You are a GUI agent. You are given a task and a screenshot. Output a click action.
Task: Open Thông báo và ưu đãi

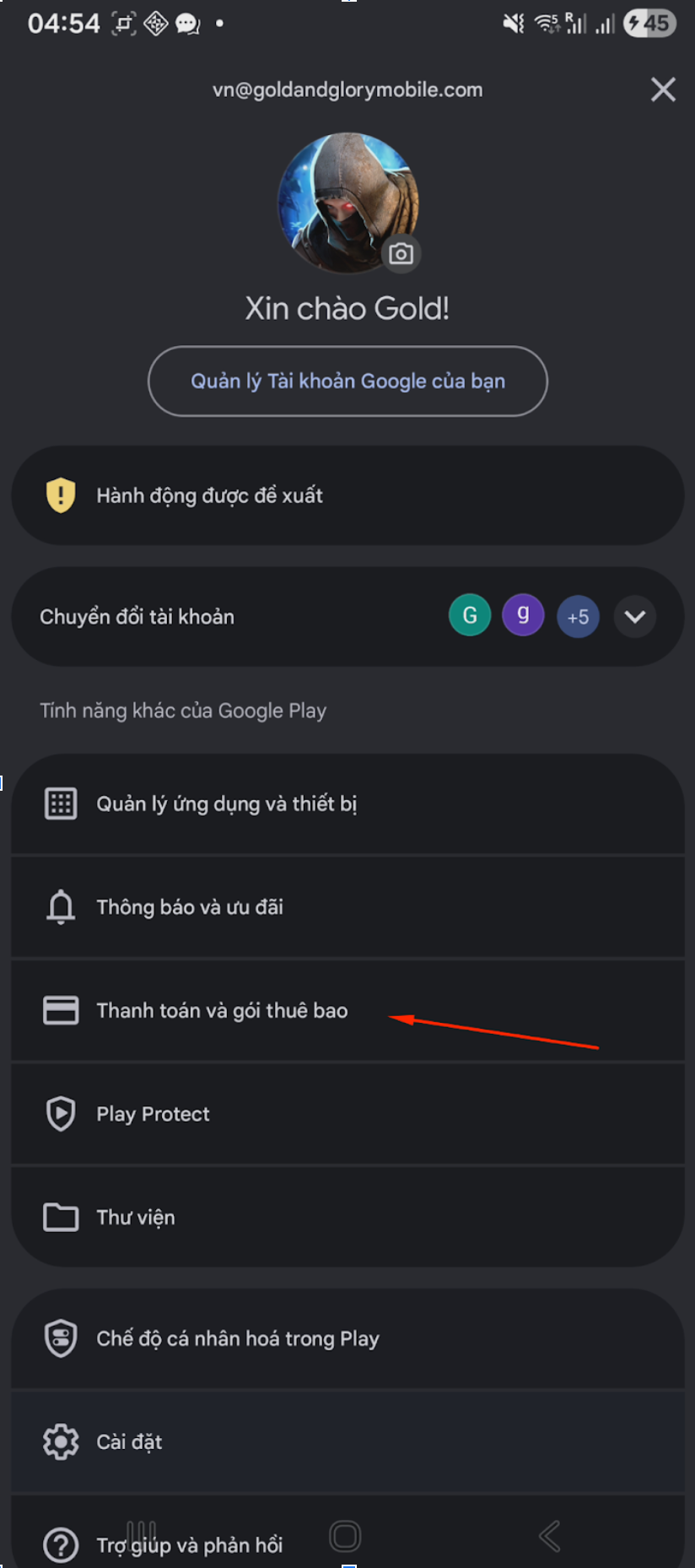coord(347,907)
